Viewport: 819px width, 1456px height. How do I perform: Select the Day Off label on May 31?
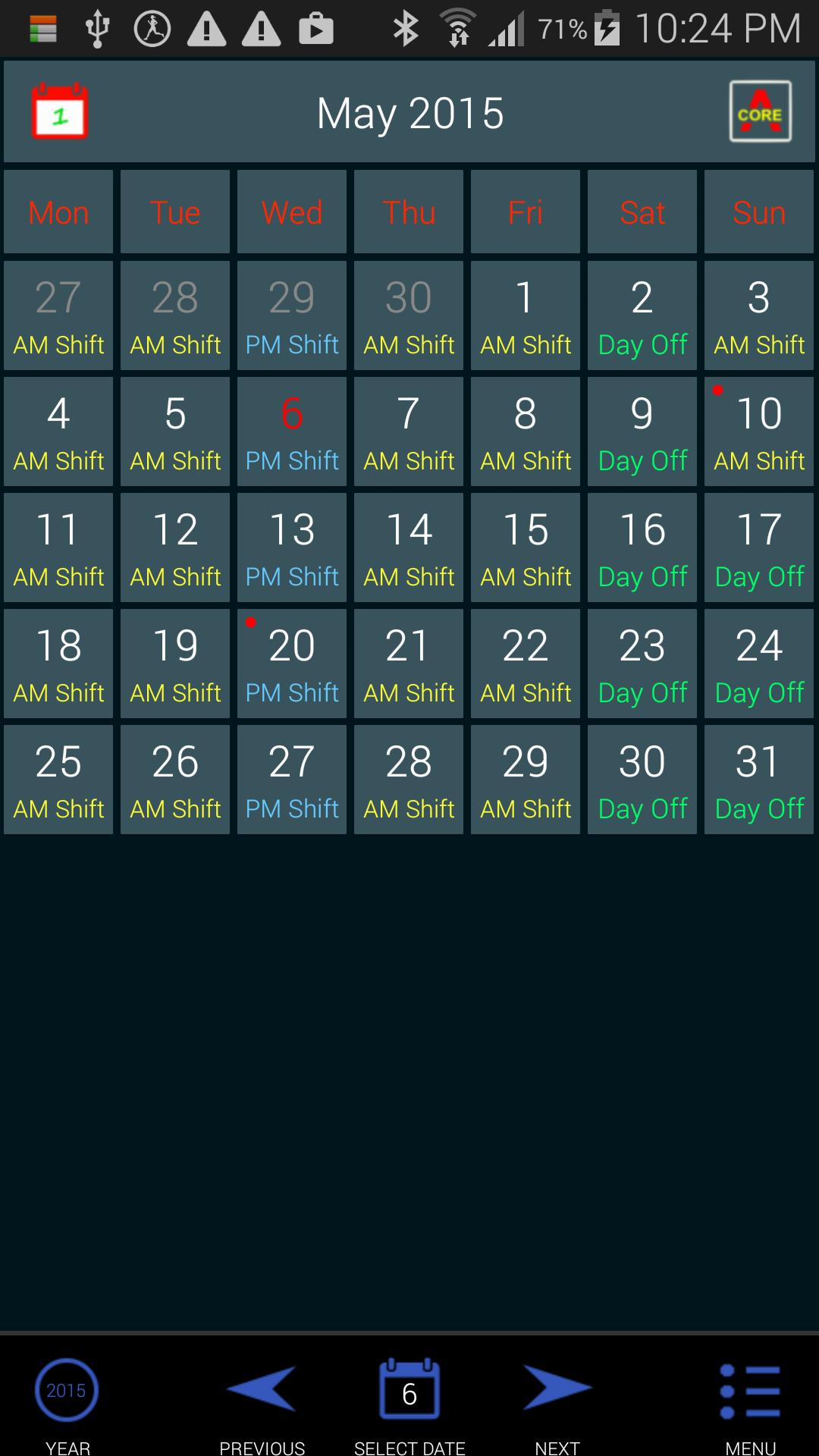[x=758, y=779]
